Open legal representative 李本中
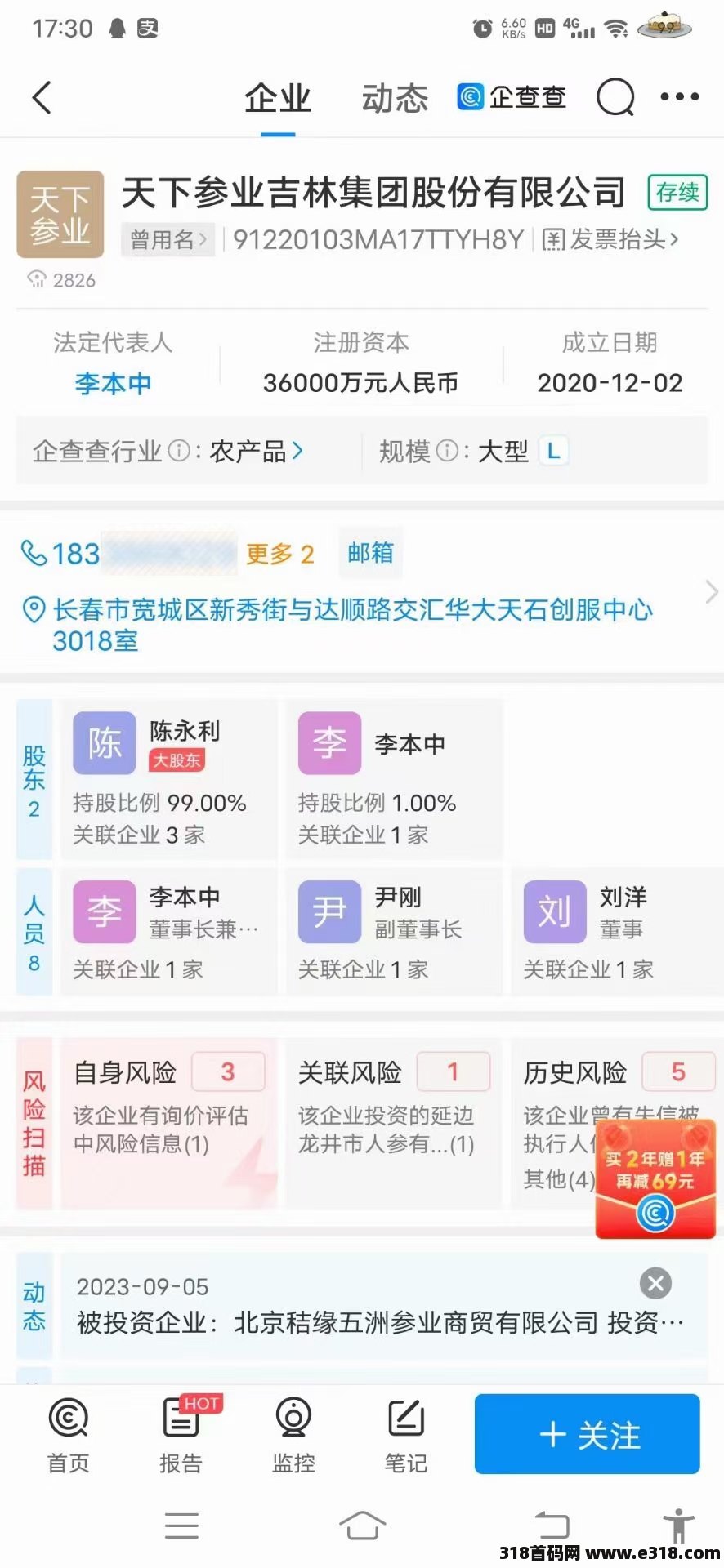724x1568 pixels. [x=113, y=383]
